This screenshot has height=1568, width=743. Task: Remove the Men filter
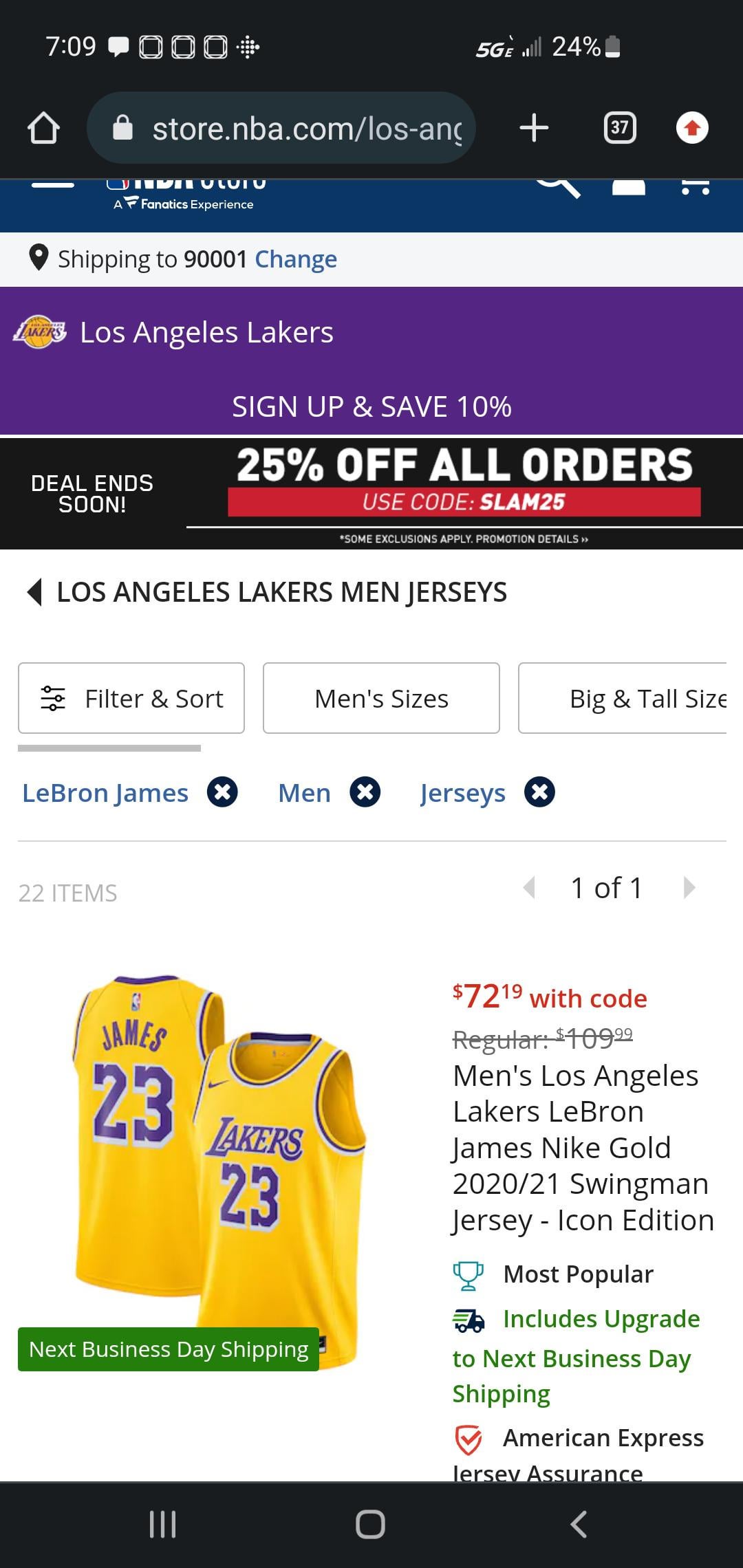365,792
